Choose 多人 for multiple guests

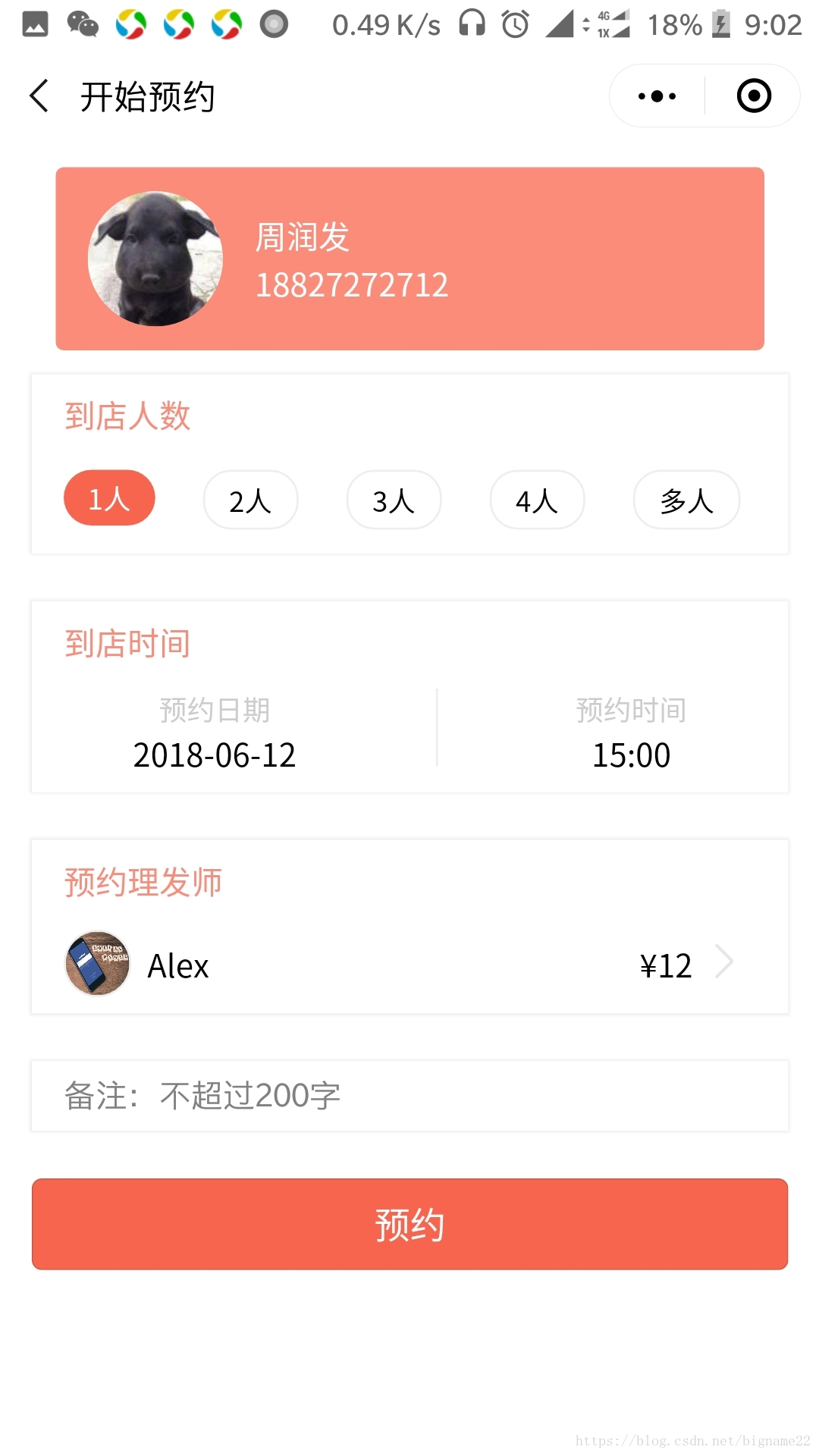[x=686, y=500]
